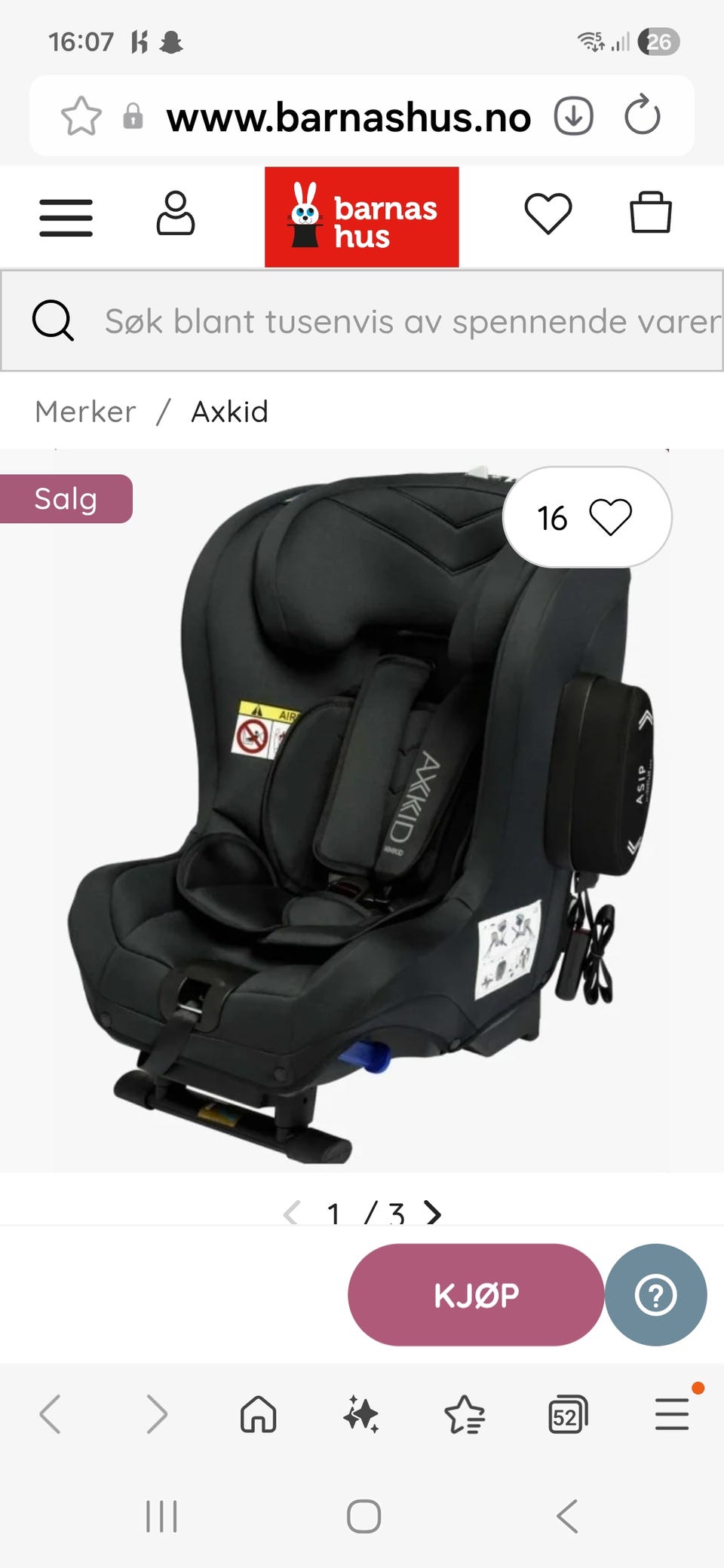Open the shopping bag
The width and height of the screenshot is (724, 1568).
[650, 213]
